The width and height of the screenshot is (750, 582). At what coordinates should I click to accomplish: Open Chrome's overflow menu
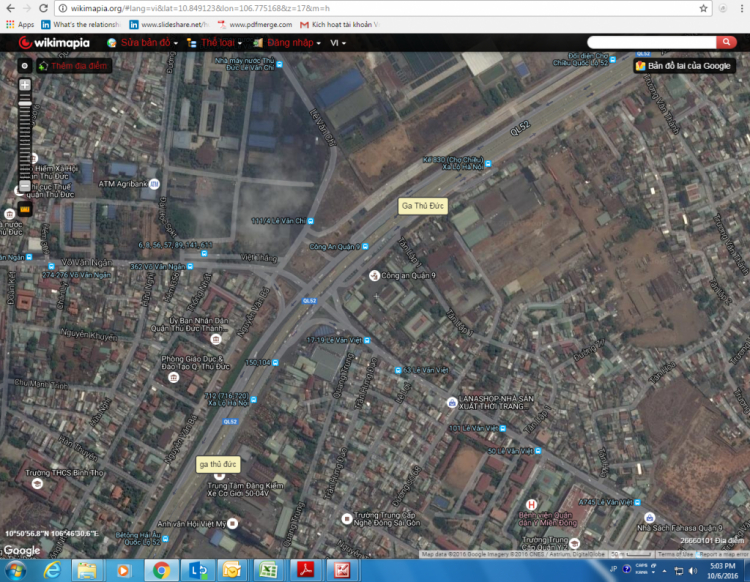(738, 8)
